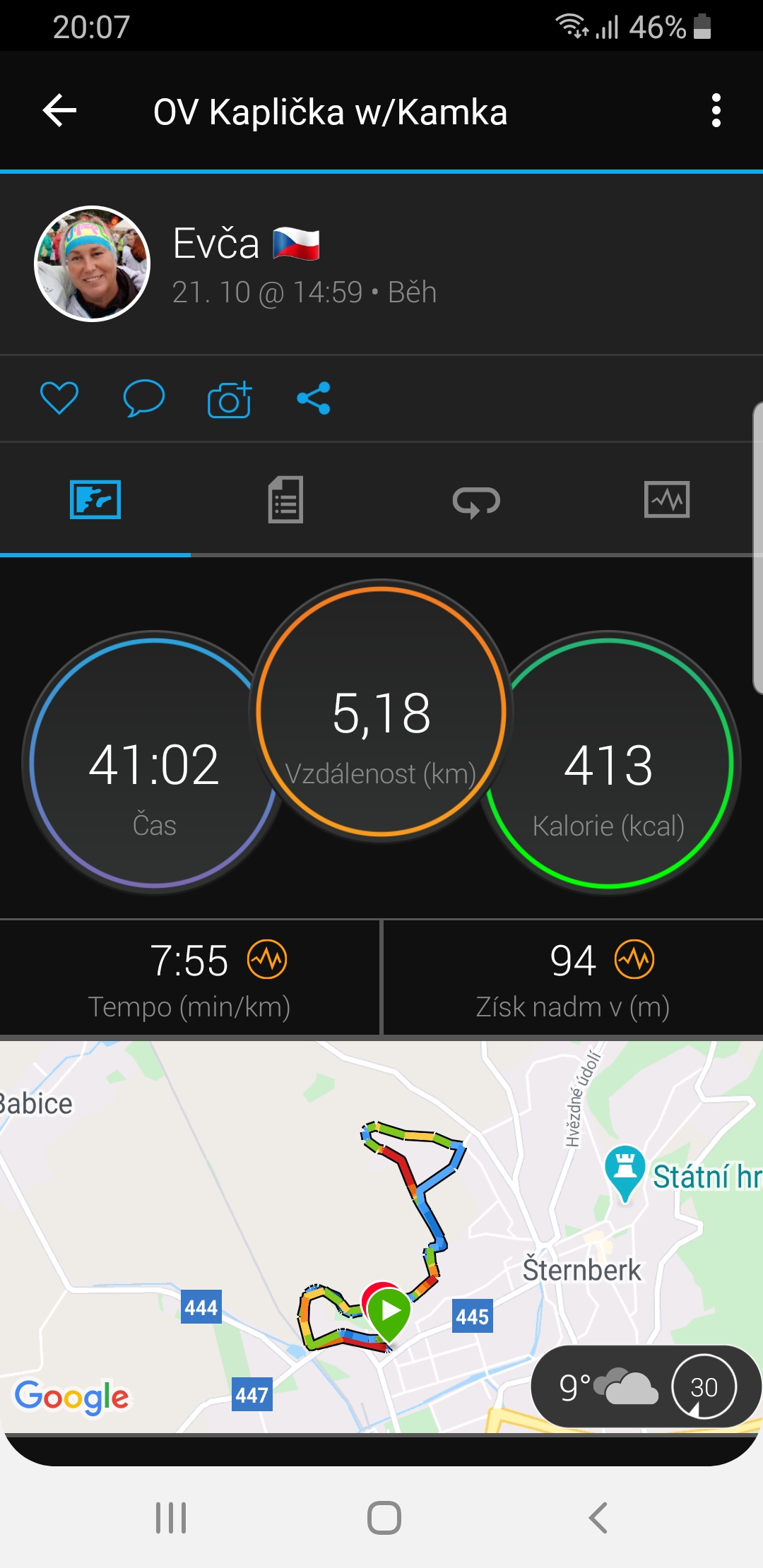
Task: Go back using the top-left arrow
Action: point(59,111)
